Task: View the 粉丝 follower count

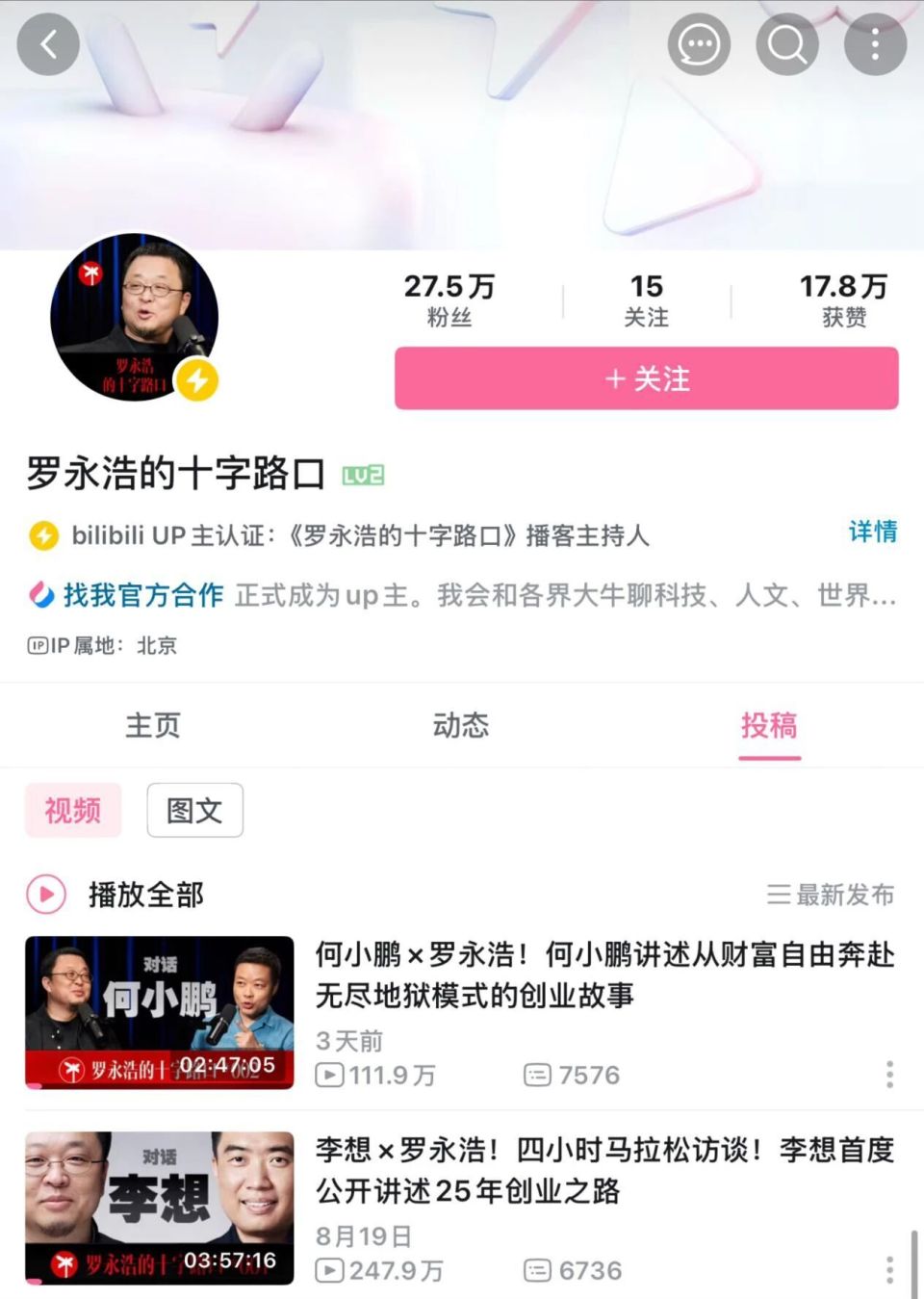Action: 449,299
